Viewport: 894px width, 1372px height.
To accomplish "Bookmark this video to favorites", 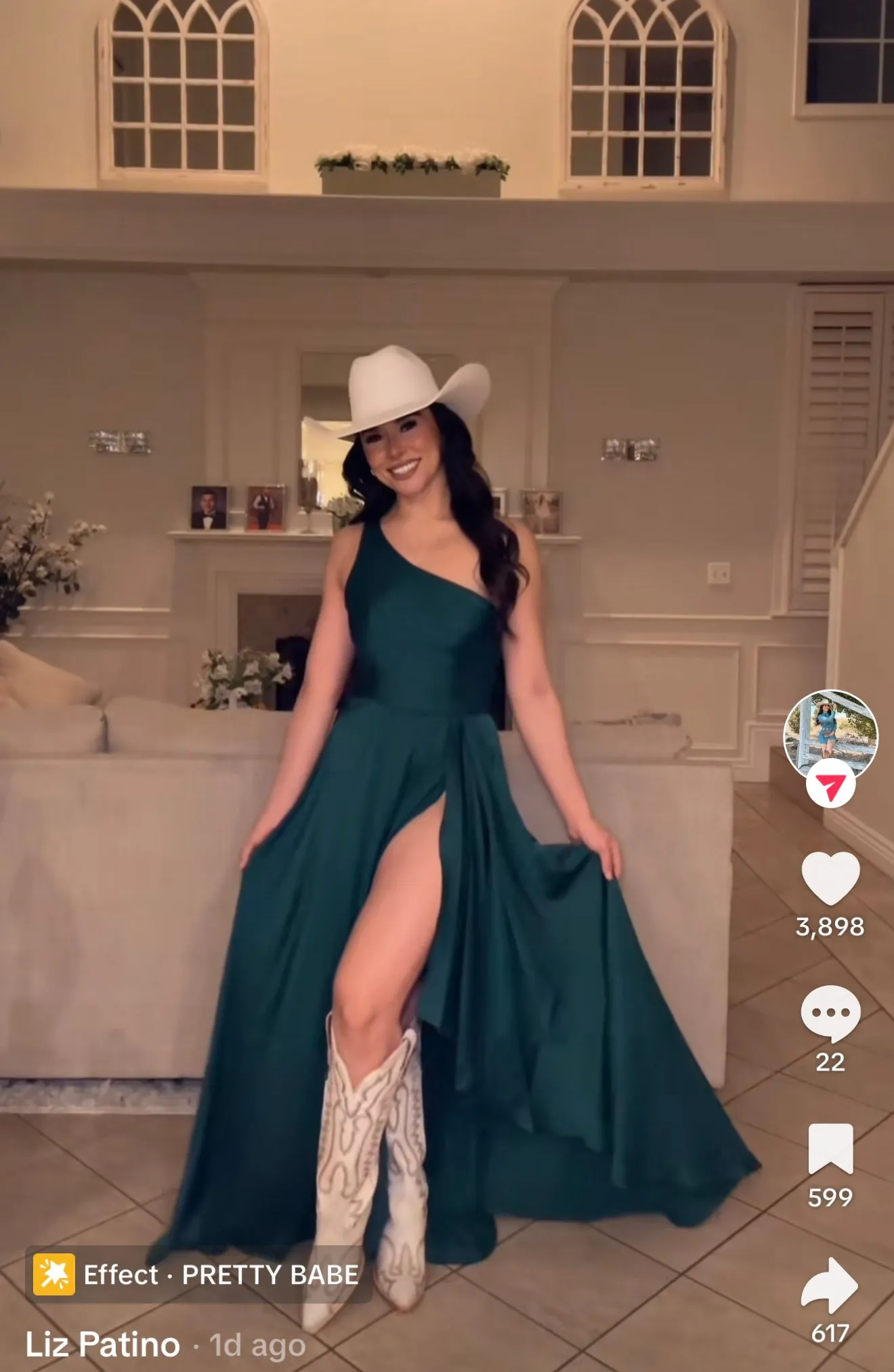I will click(x=830, y=1148).
